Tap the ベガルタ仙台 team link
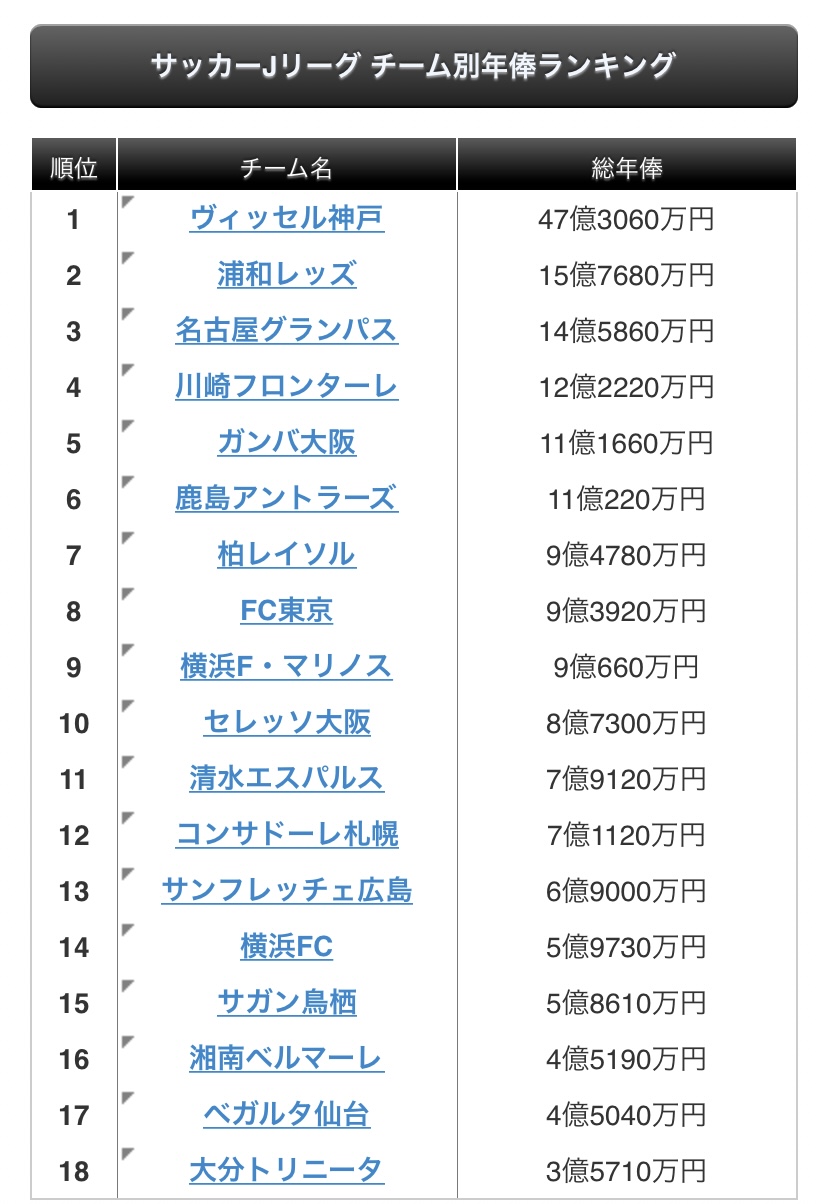 tap(286, 1114)
